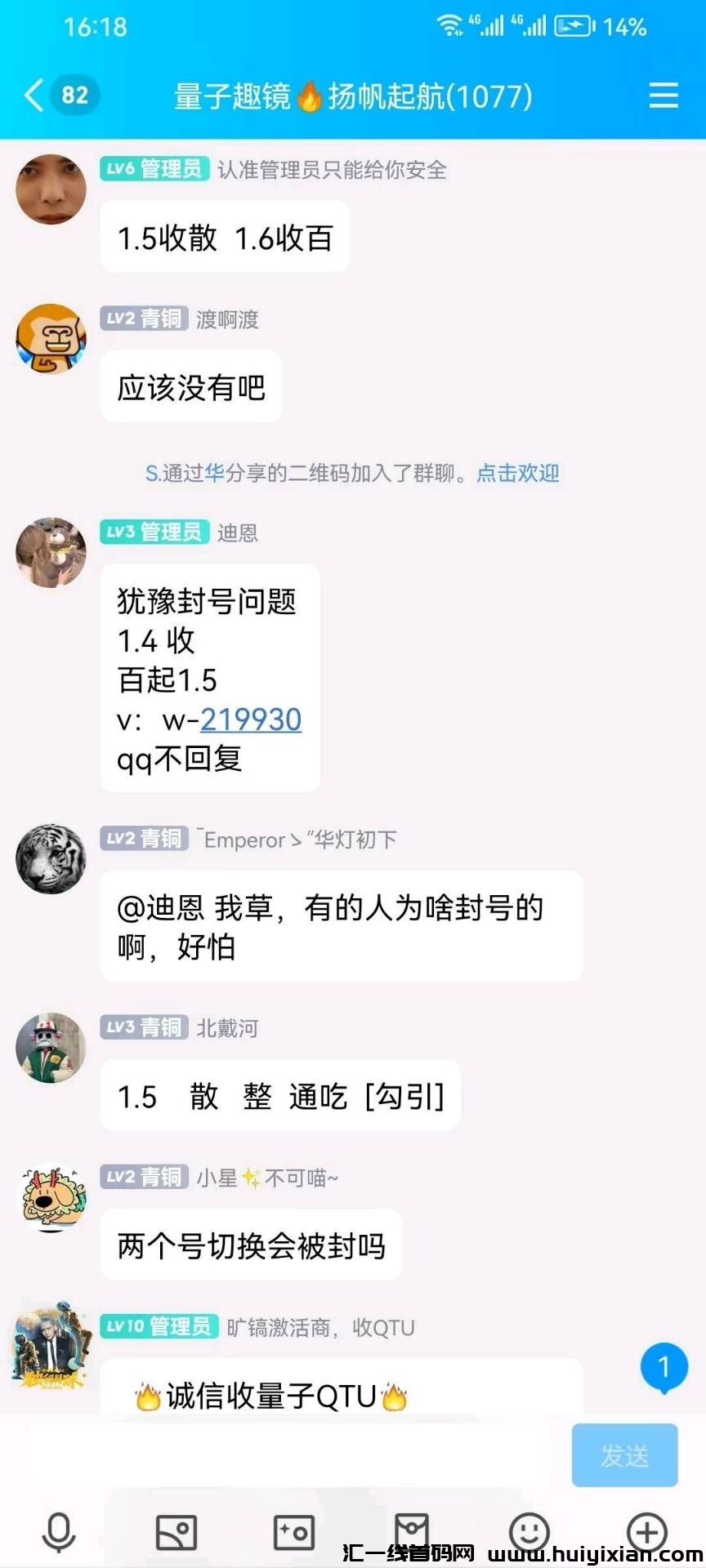Open the camera icon
Screen dimensions: 706x1568
pos(294,1531)
